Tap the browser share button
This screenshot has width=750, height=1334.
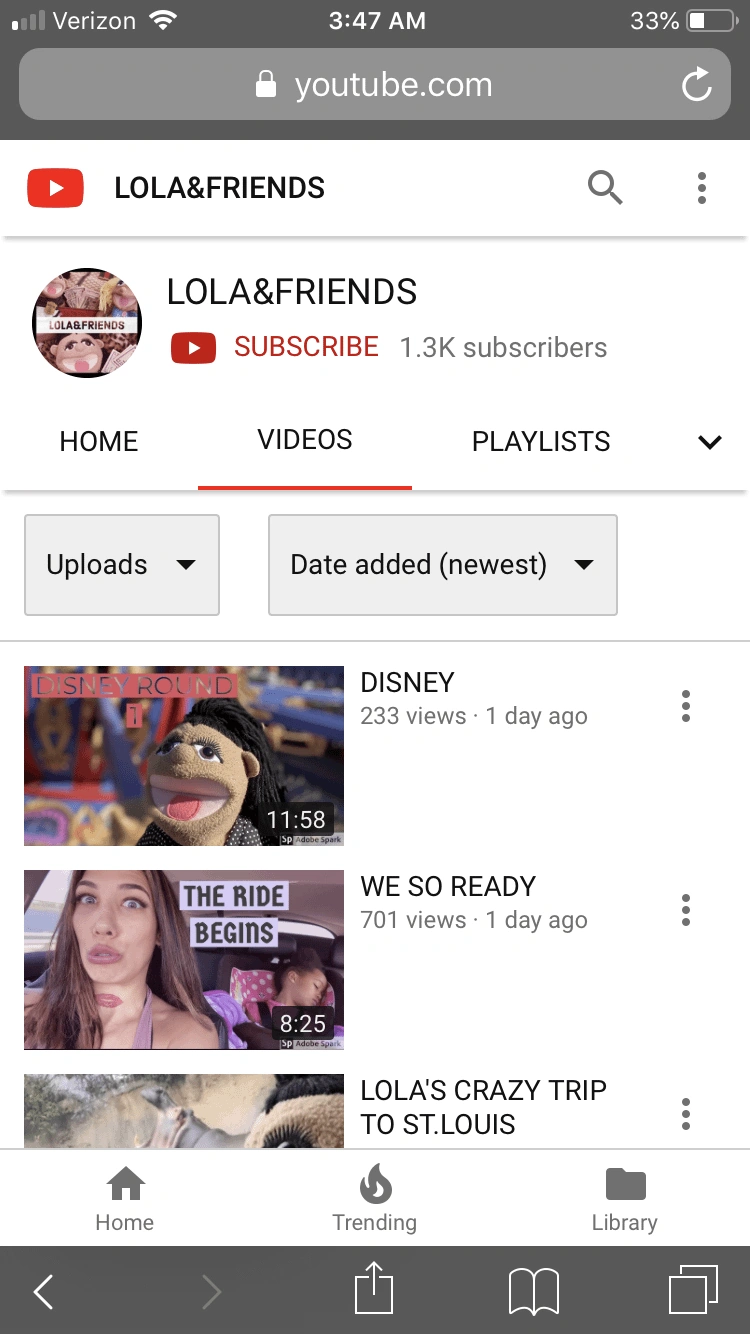(374, 1289)
